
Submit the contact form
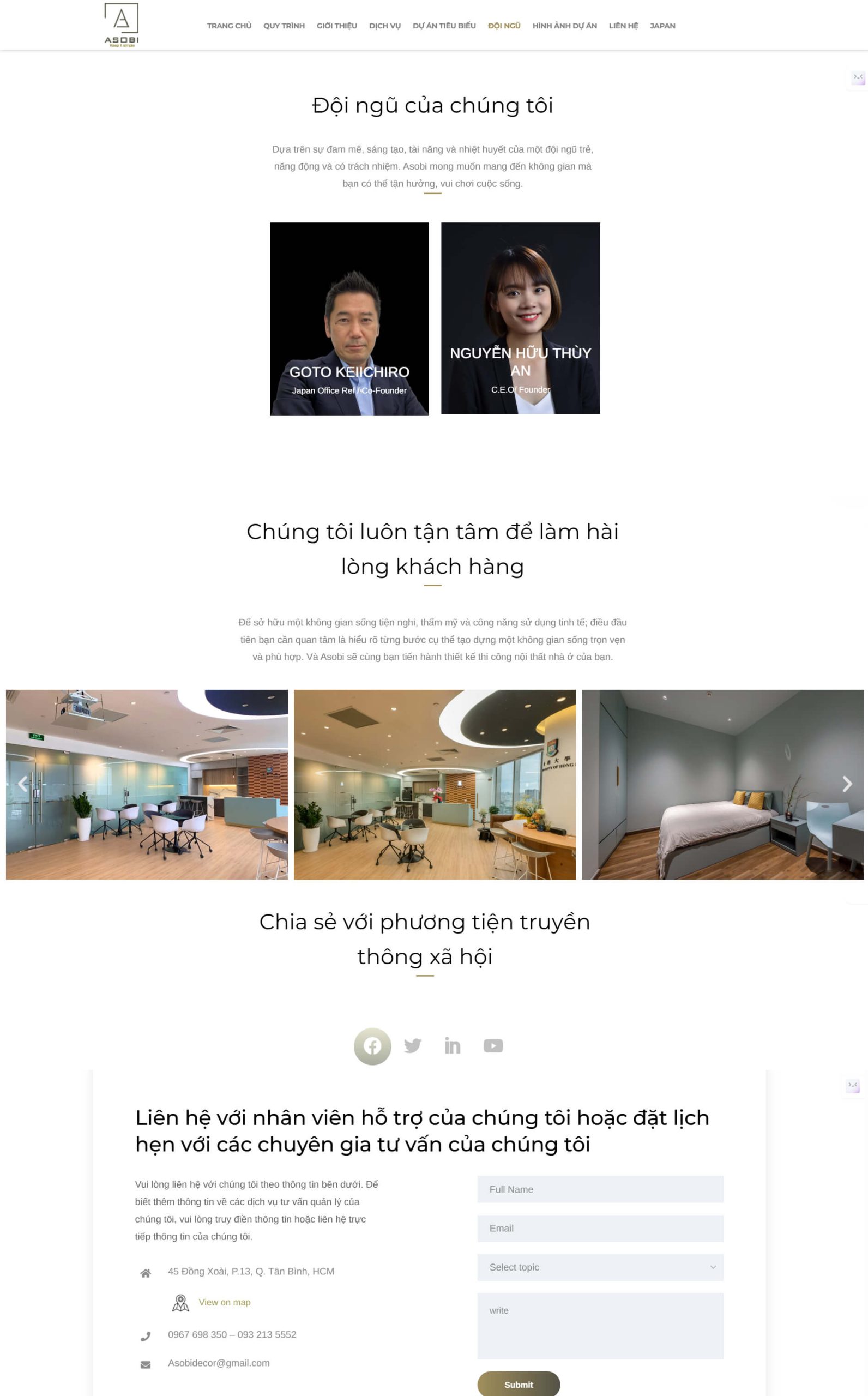click(x=519, y=1384)
